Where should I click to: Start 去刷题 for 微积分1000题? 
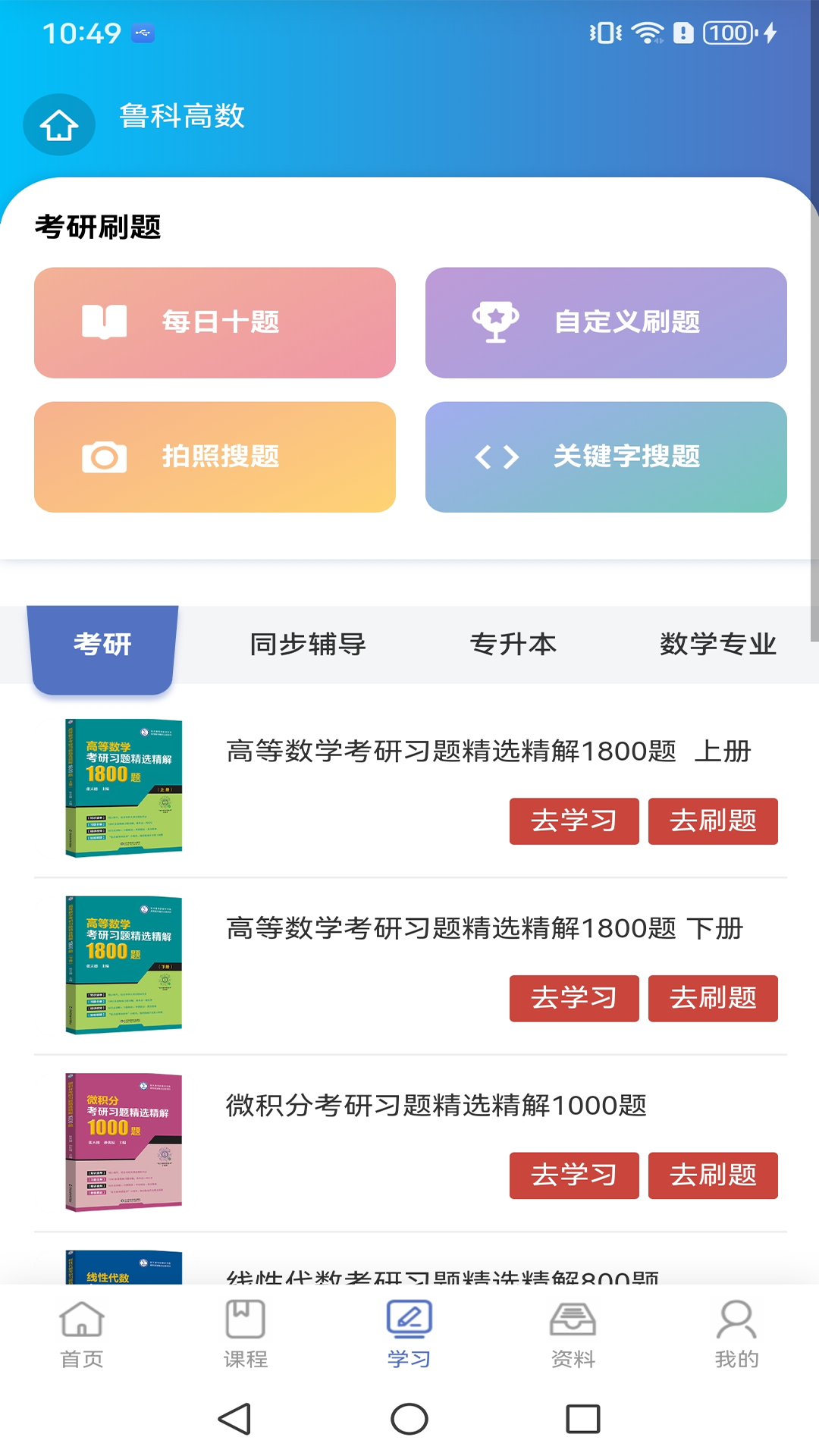[713, 1176]
